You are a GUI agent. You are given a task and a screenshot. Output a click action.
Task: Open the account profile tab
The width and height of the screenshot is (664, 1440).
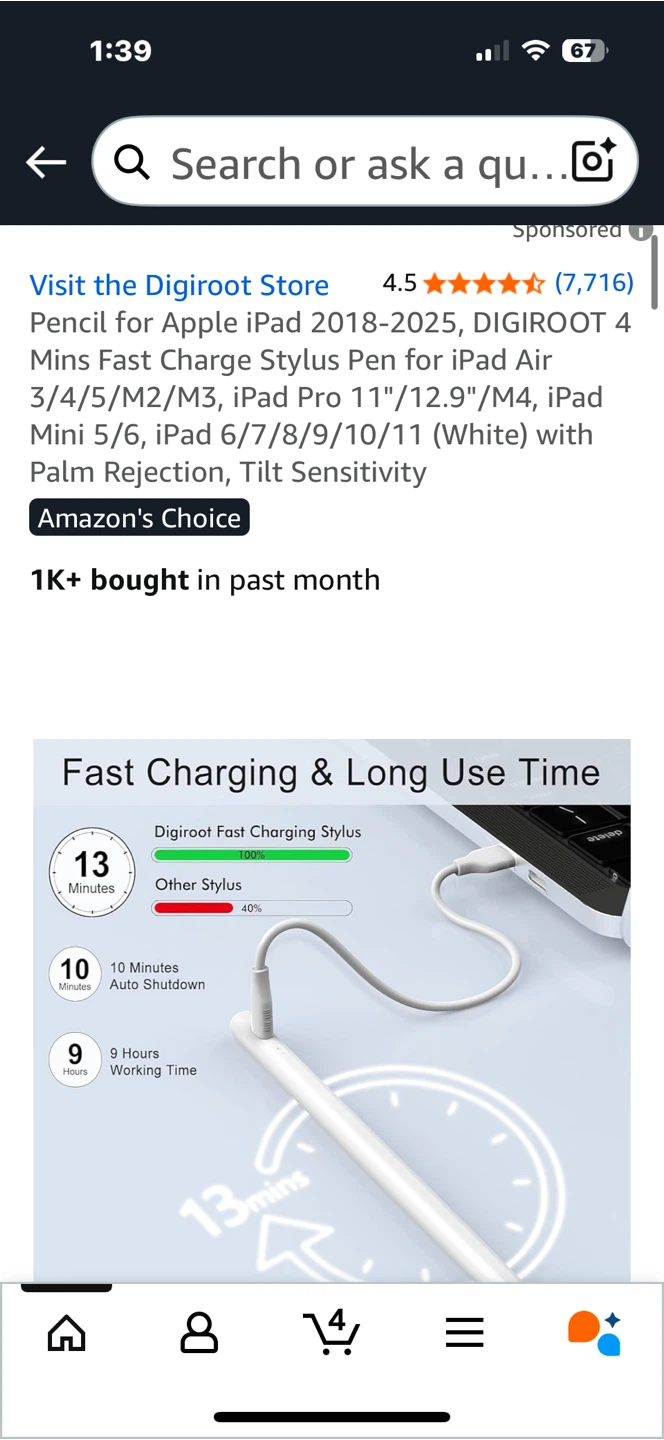199,1332
